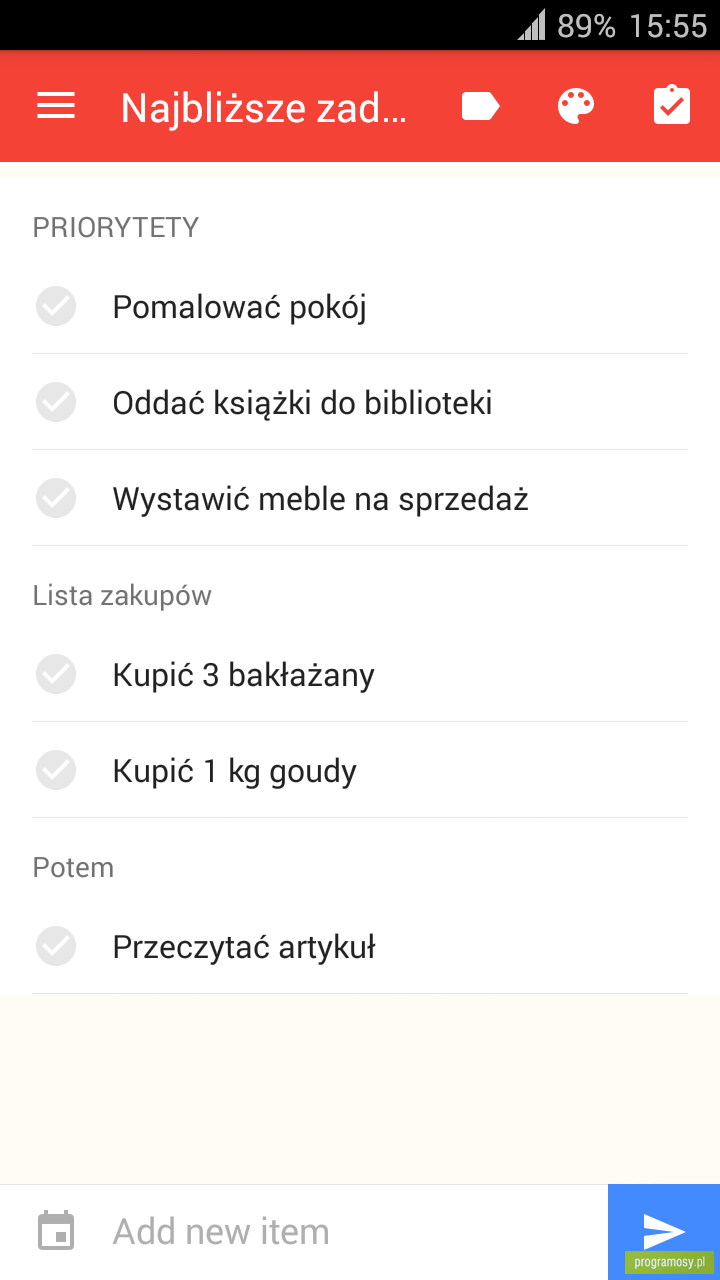The height and width of the screenshot is (1280, 720).
Task: Mark Oddać książki do biblioteki done
Action: point(56,402)
